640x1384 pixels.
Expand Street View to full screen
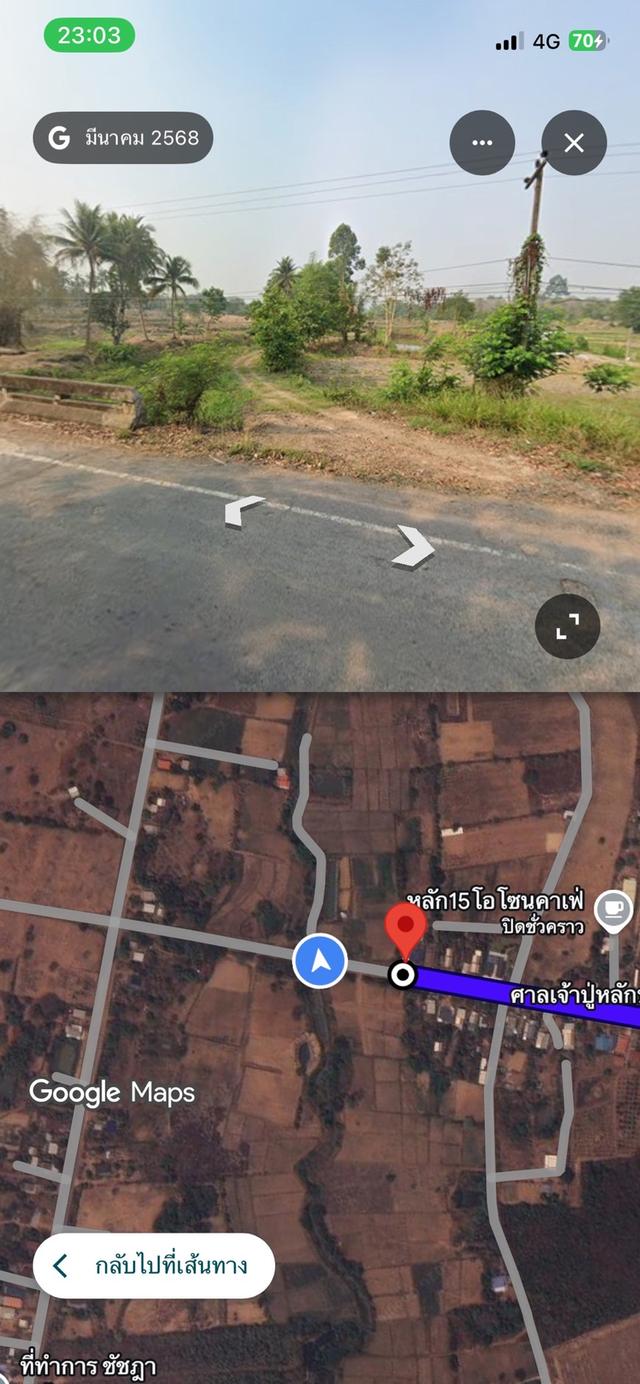pos(567,626)
